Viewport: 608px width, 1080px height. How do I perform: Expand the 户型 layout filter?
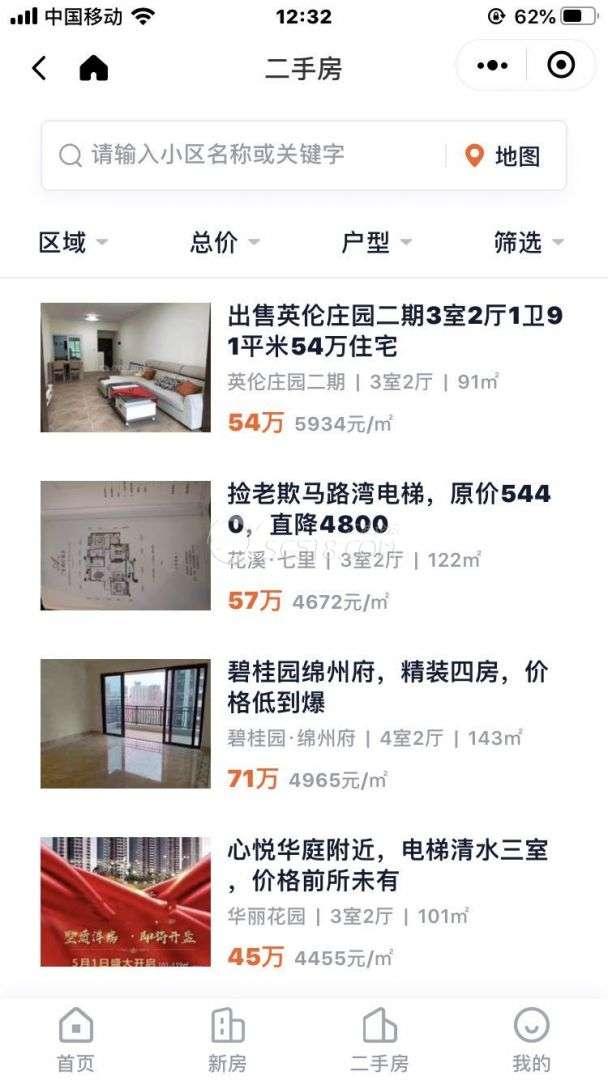377,242
